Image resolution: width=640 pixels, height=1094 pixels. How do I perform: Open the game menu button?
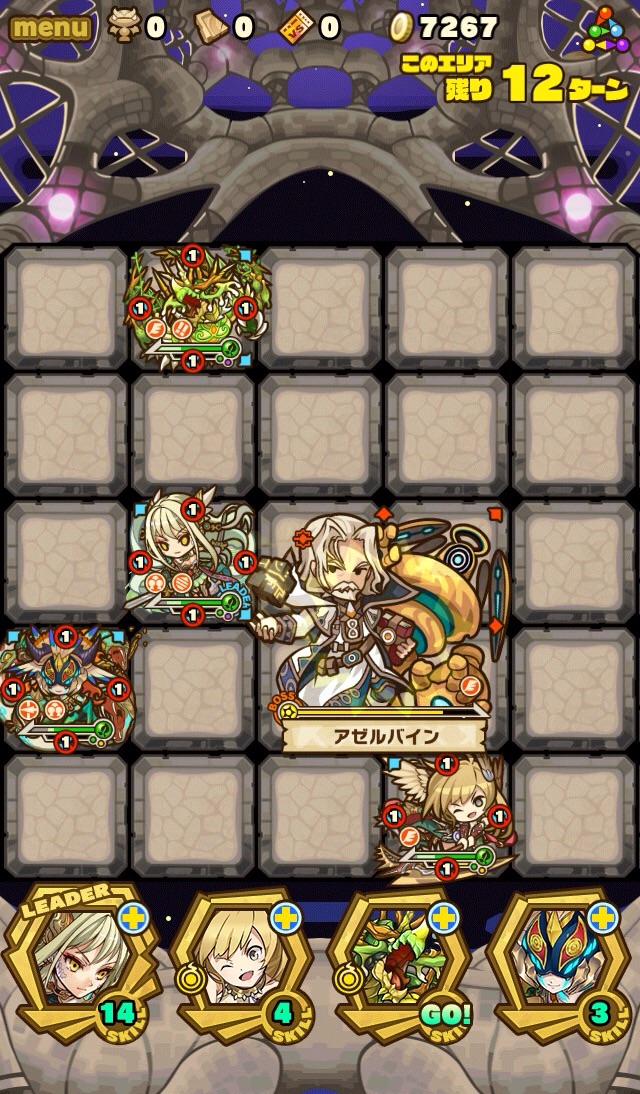pos(50,26)
